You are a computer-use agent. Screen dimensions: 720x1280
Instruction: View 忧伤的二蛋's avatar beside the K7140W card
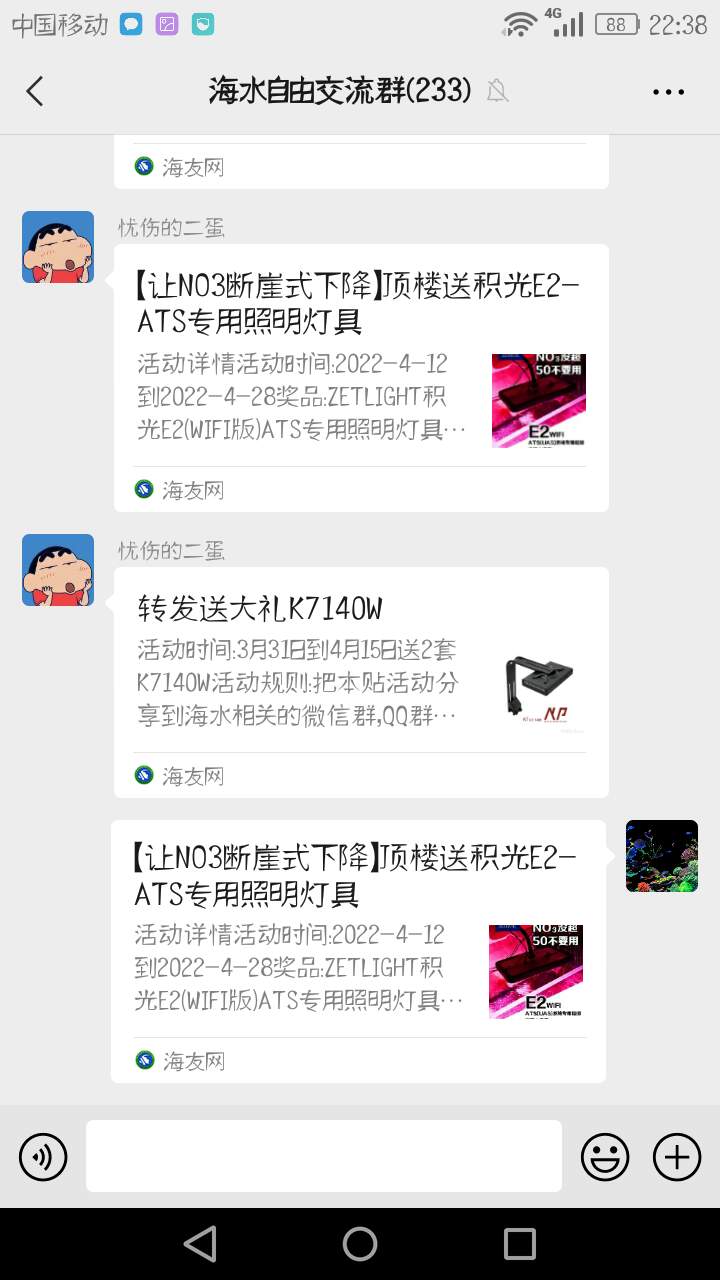tap(58, 570)
